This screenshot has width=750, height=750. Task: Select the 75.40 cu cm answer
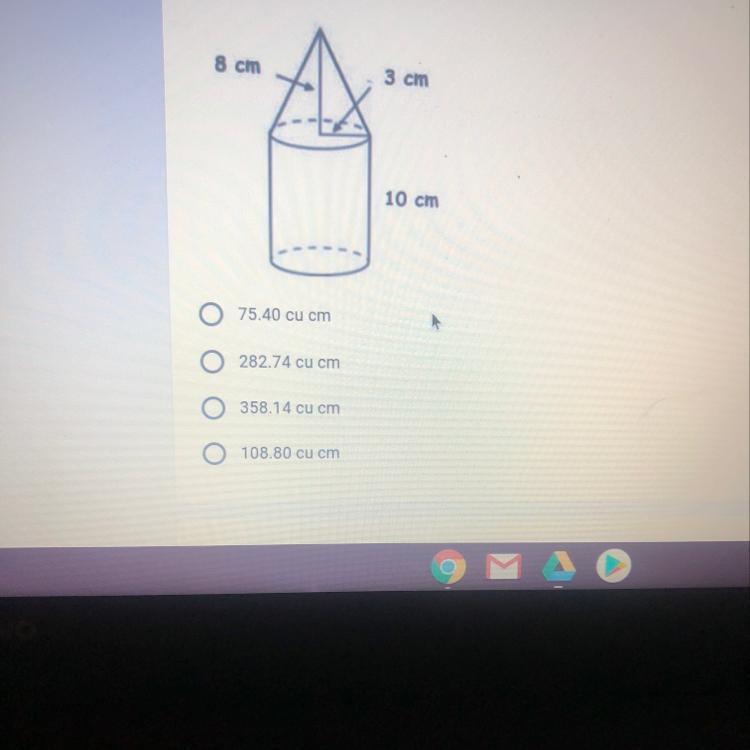coord(210,315)
